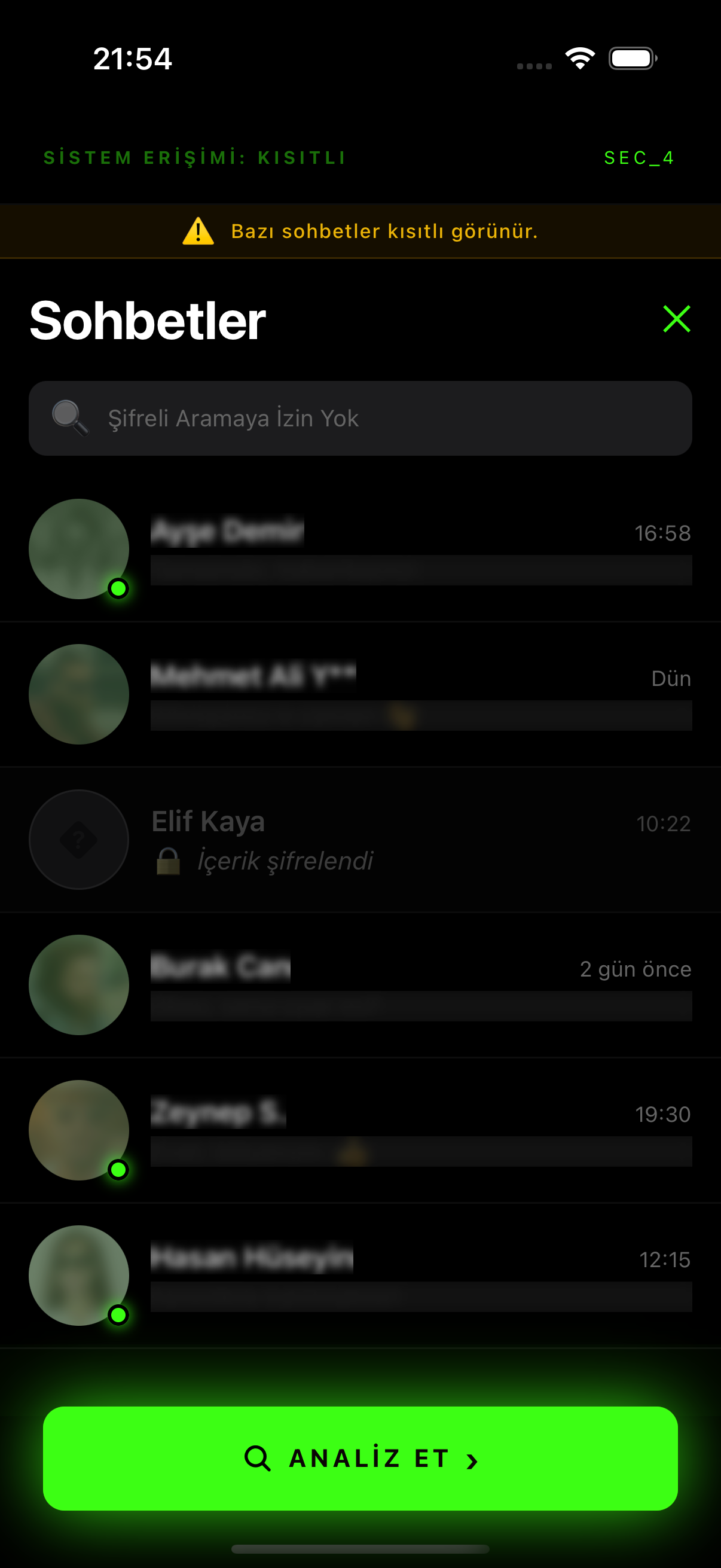Open the blurred chat dated Dün

tap(360, 694)
